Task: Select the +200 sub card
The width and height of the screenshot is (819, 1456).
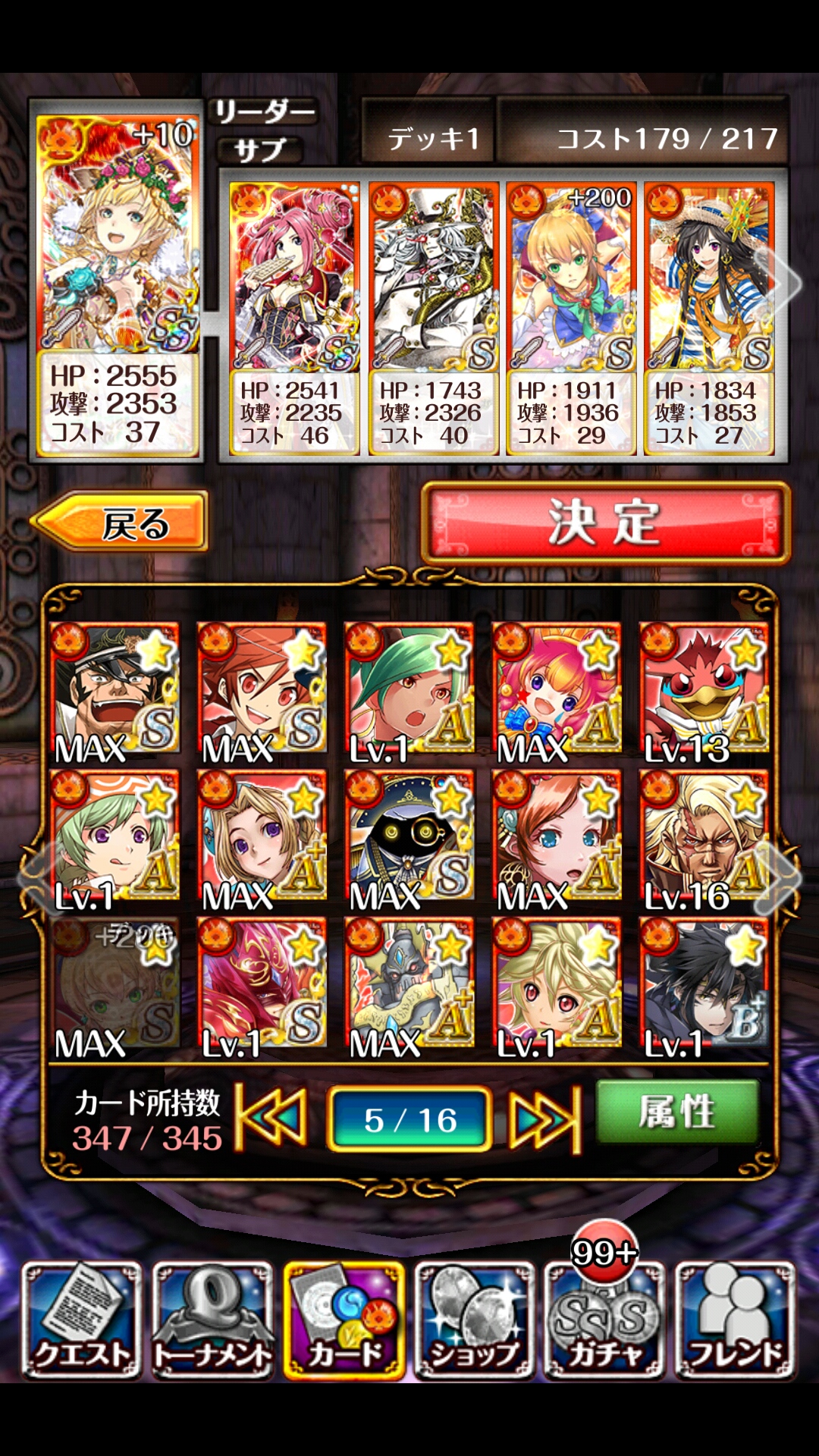Action: (571, 318)
